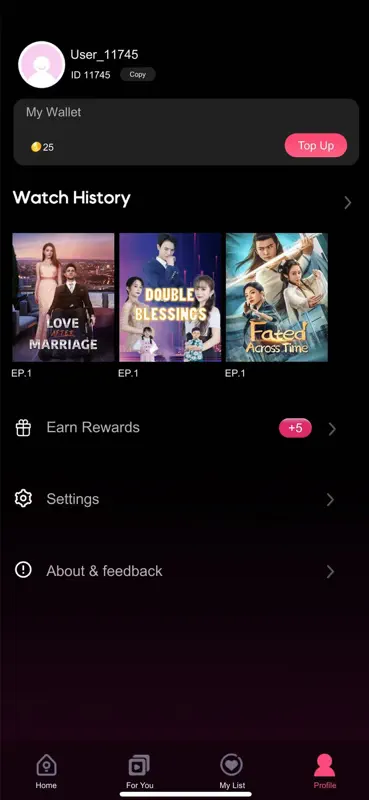Open Fated Across Time from history
The width and height of the screenshot is (369, 800).
(x=277, y=297)
